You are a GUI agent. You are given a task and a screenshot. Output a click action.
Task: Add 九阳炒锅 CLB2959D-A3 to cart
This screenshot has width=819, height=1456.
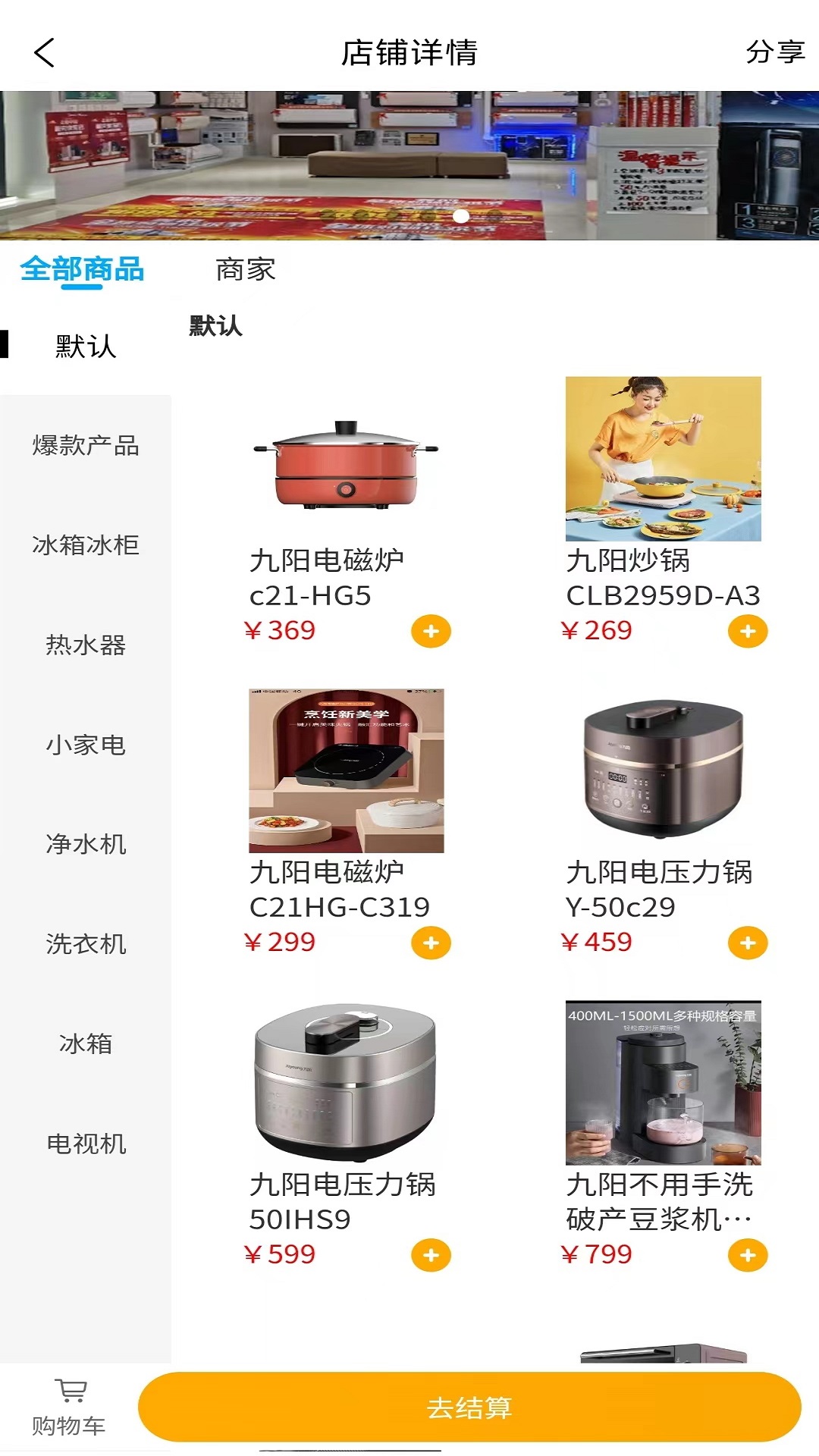coord(748,632)
